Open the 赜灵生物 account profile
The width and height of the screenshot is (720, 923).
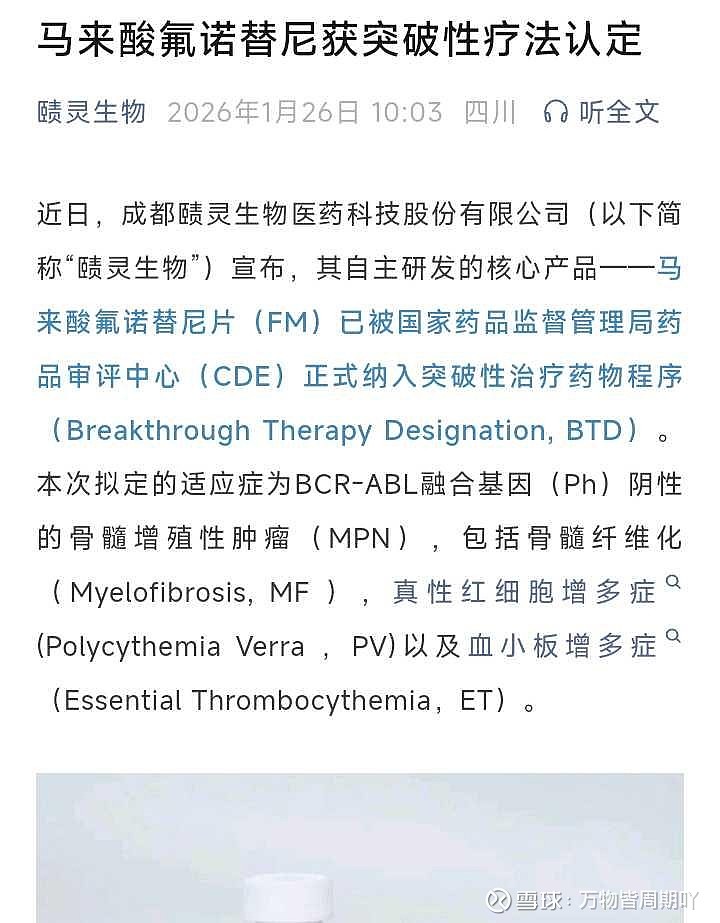pyautogui.click(x=89, y=113)
